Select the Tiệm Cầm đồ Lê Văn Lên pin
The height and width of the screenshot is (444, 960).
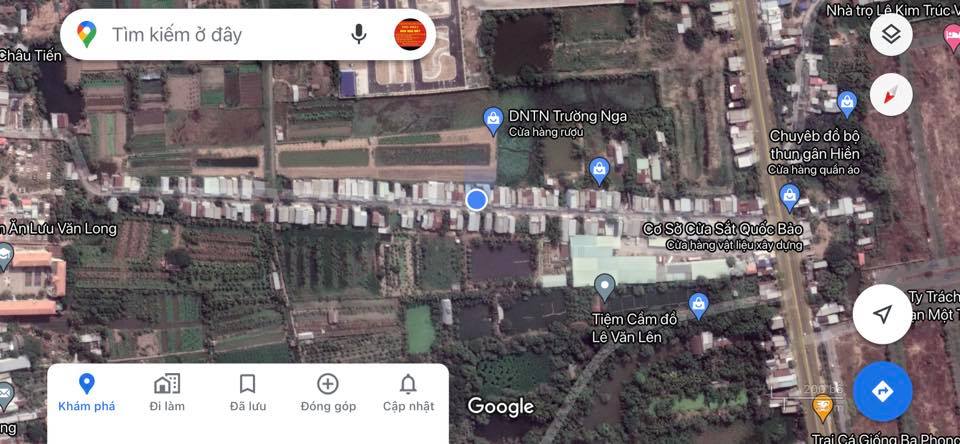pos(604,287)
